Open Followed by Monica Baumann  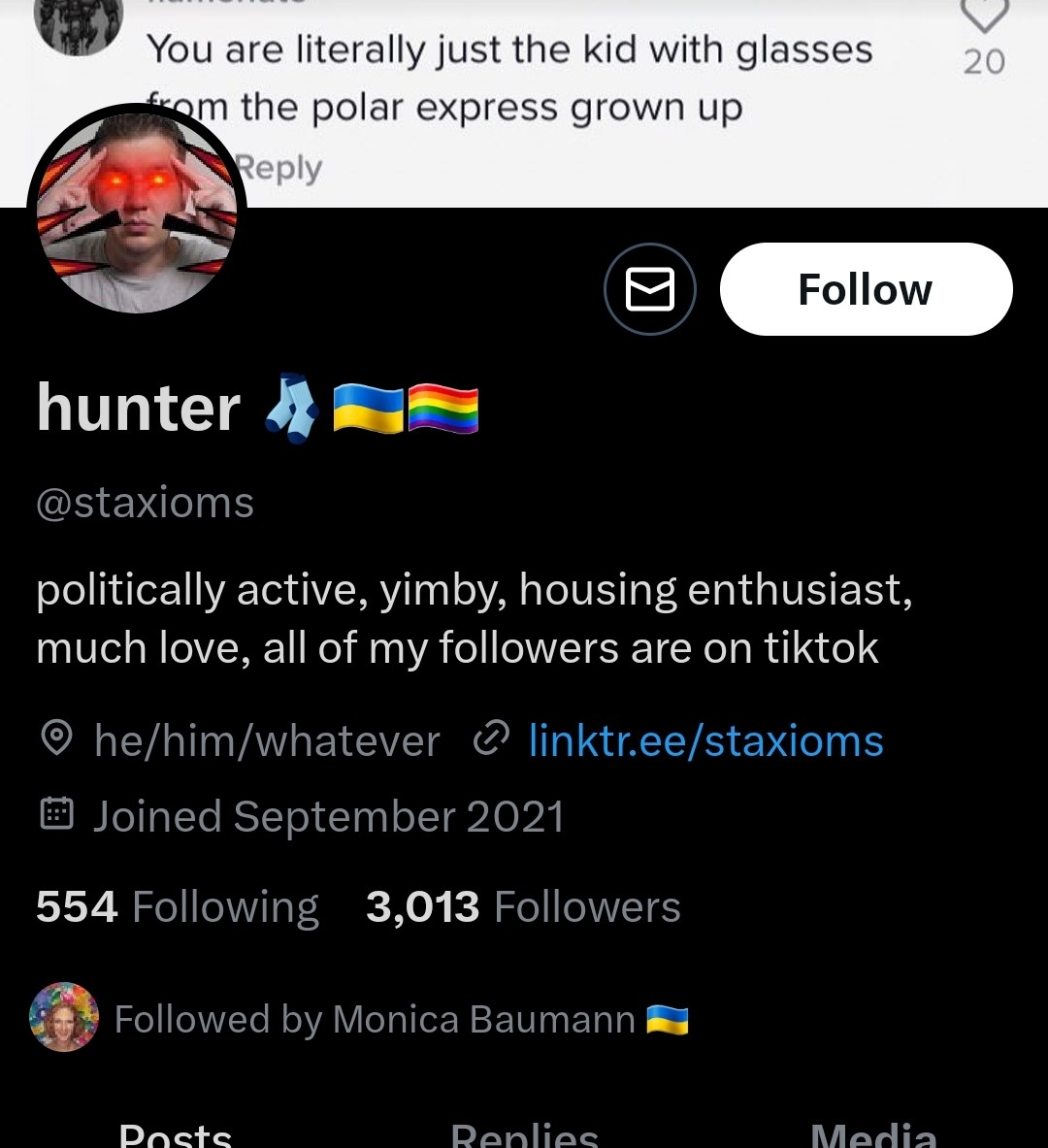[374, 1019]
